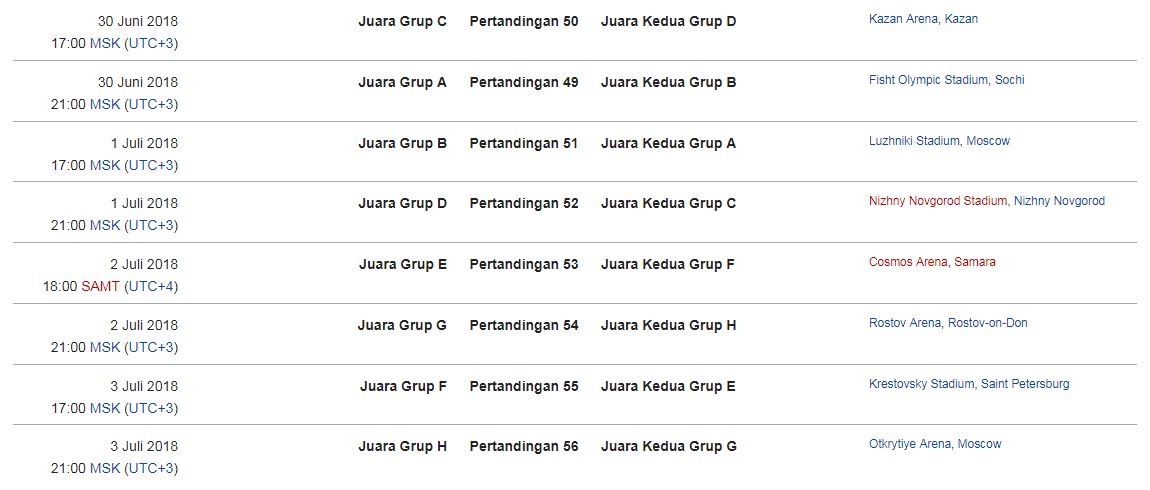
Task: Tap the Rostov-on-Don city link
Action: pyautogui.click(x=987, y=323)
